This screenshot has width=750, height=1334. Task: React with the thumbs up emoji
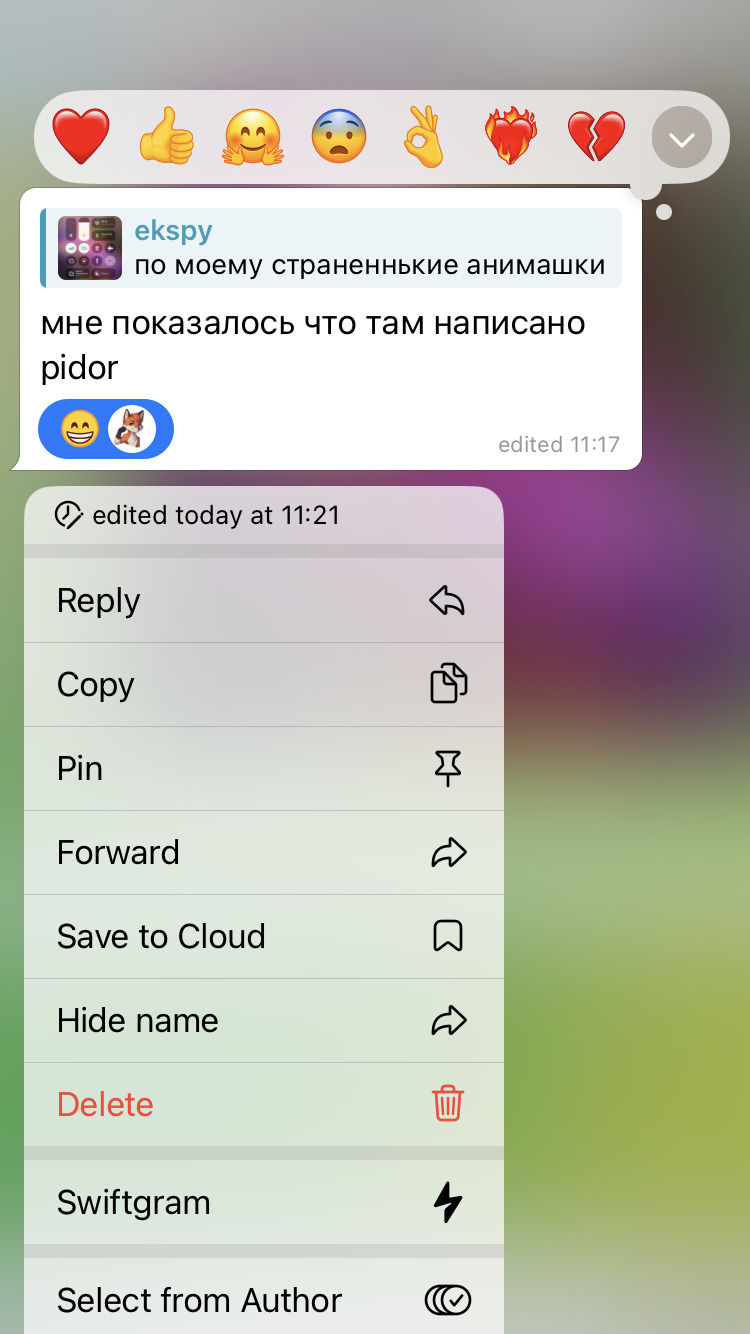[x=166, y=137]
